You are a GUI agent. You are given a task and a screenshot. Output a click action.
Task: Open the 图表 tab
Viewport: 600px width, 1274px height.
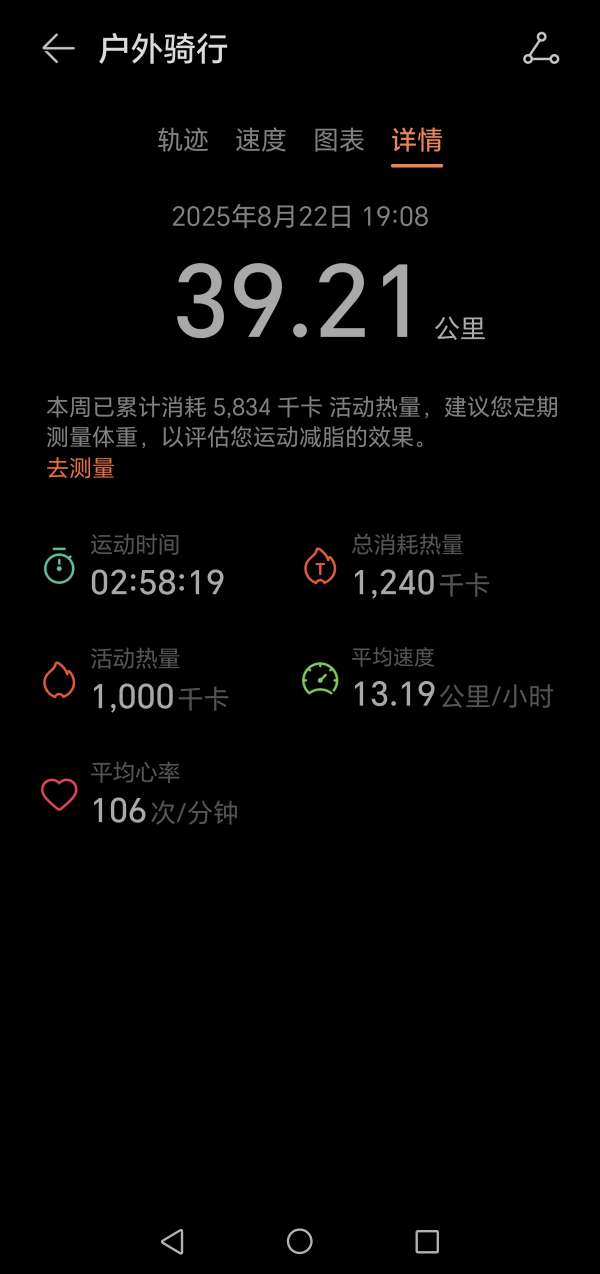(339, 140)
